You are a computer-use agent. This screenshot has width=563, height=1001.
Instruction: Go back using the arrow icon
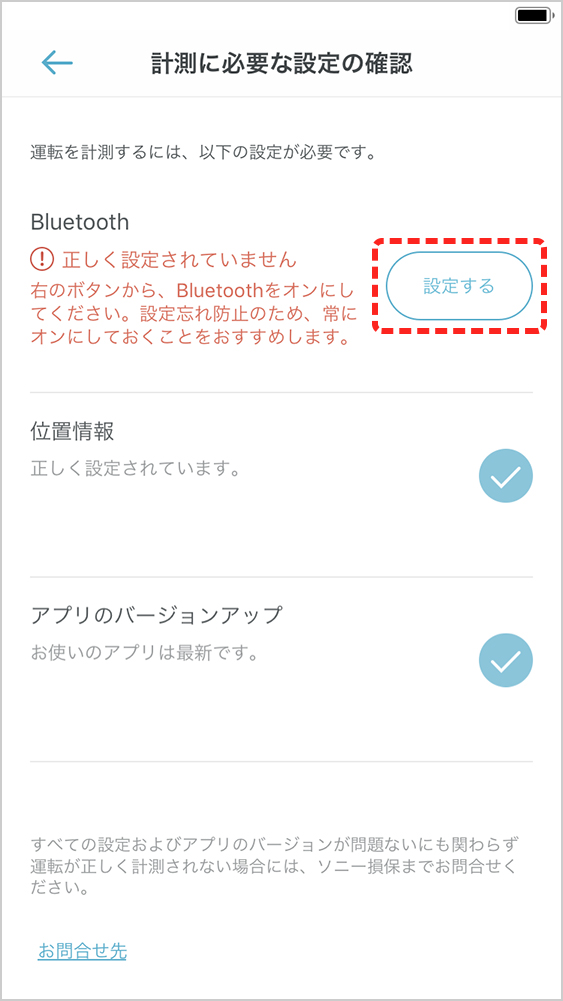click(57, 63)
